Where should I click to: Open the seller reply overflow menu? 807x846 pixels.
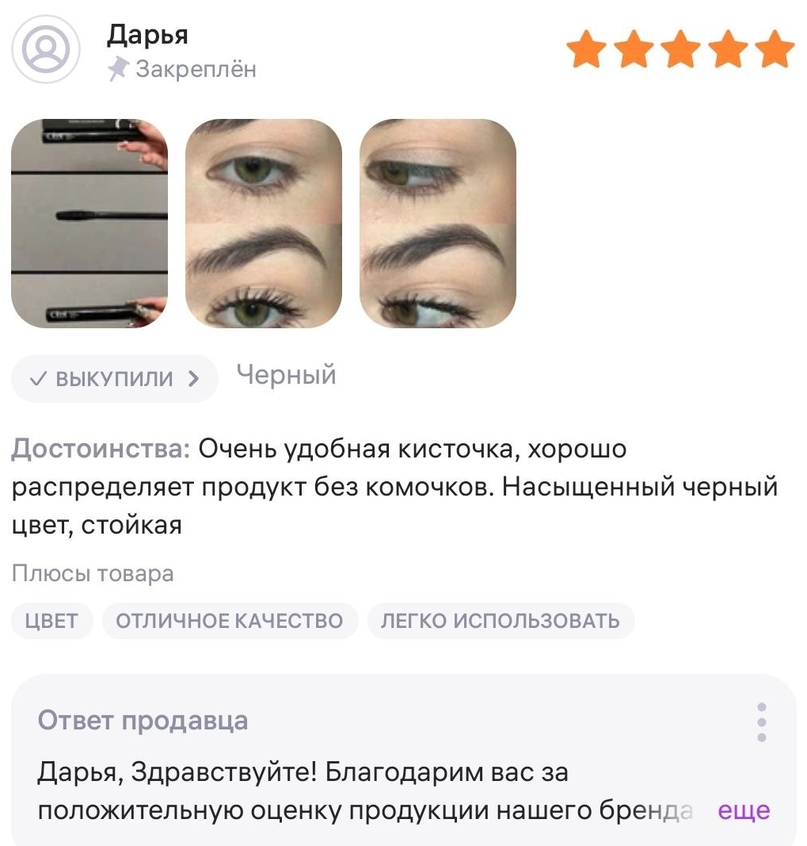click(x=762, y=721)
